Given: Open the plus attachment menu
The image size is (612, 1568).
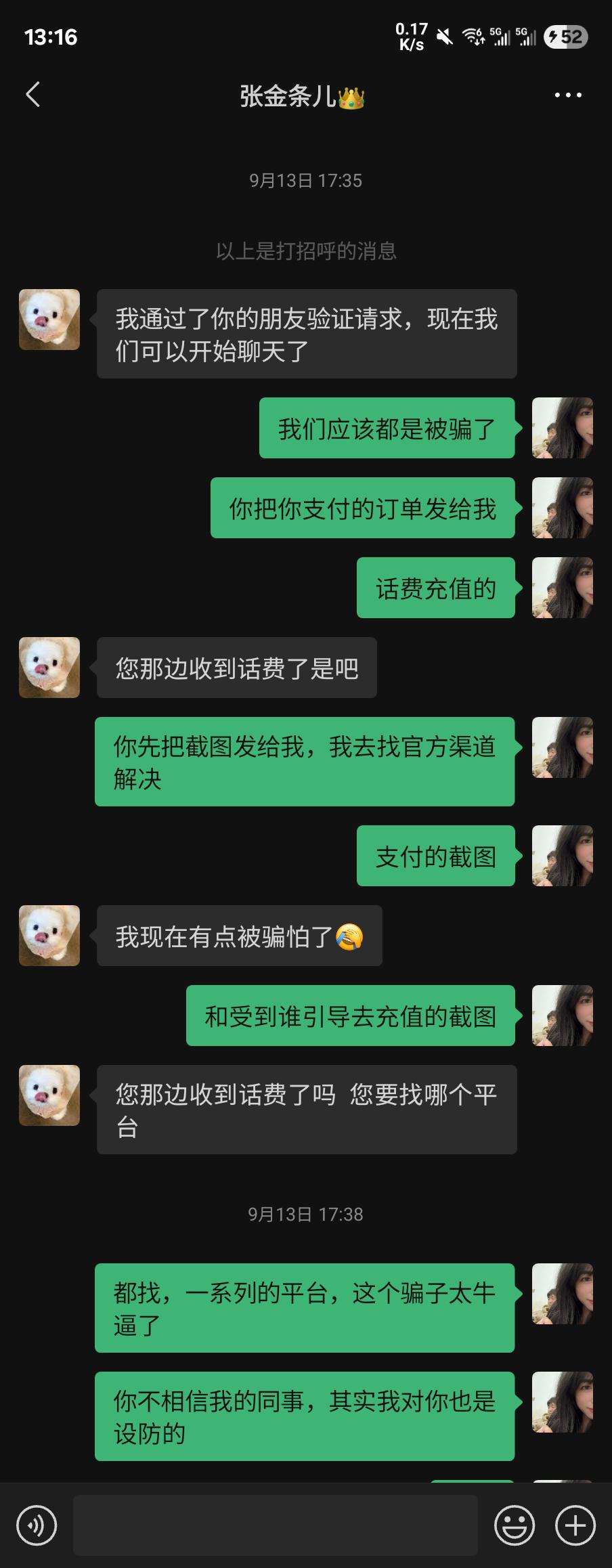Looking at the screenshot, I should [575, 1525].
